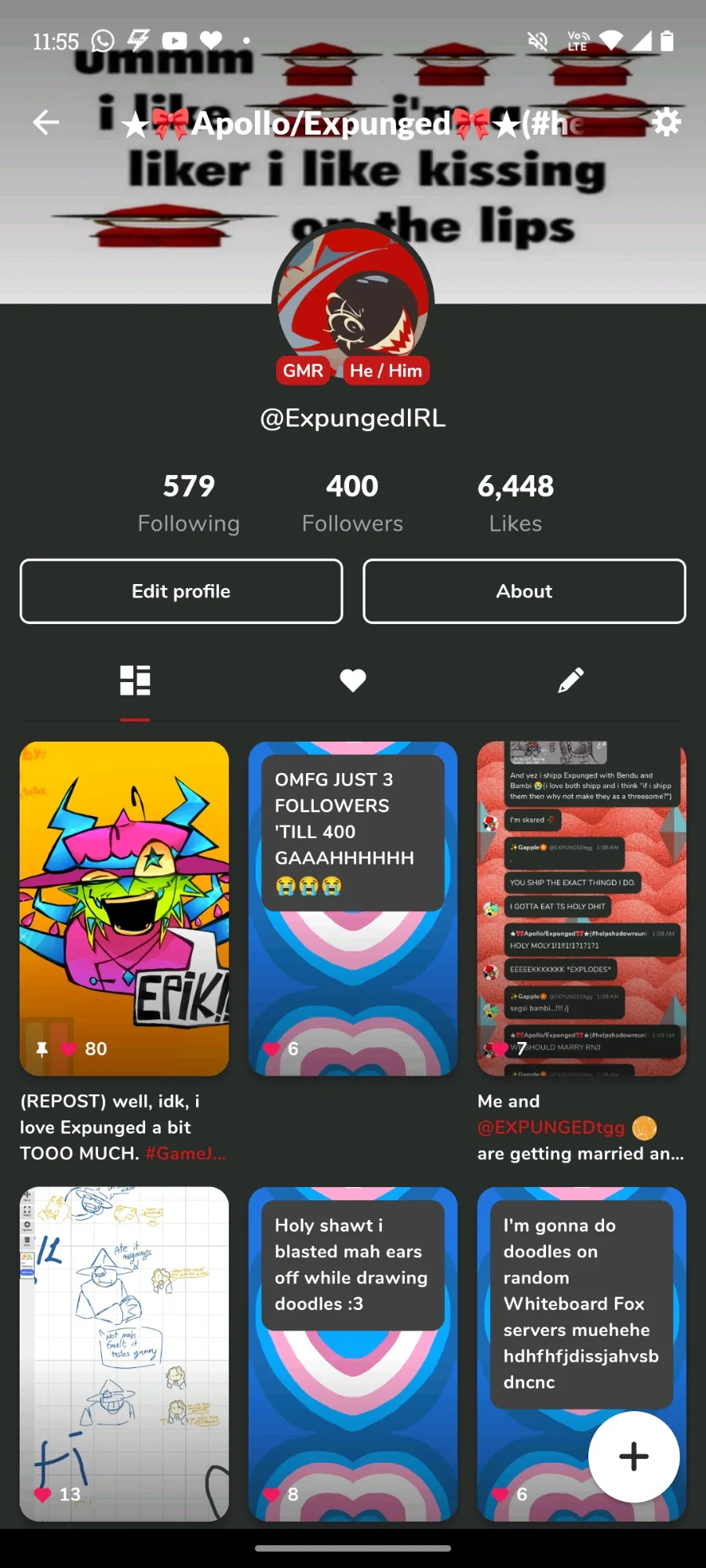Open the 'blasted mah ears off' post
The image size is (706, 1568).
[x=353, y=1354]
